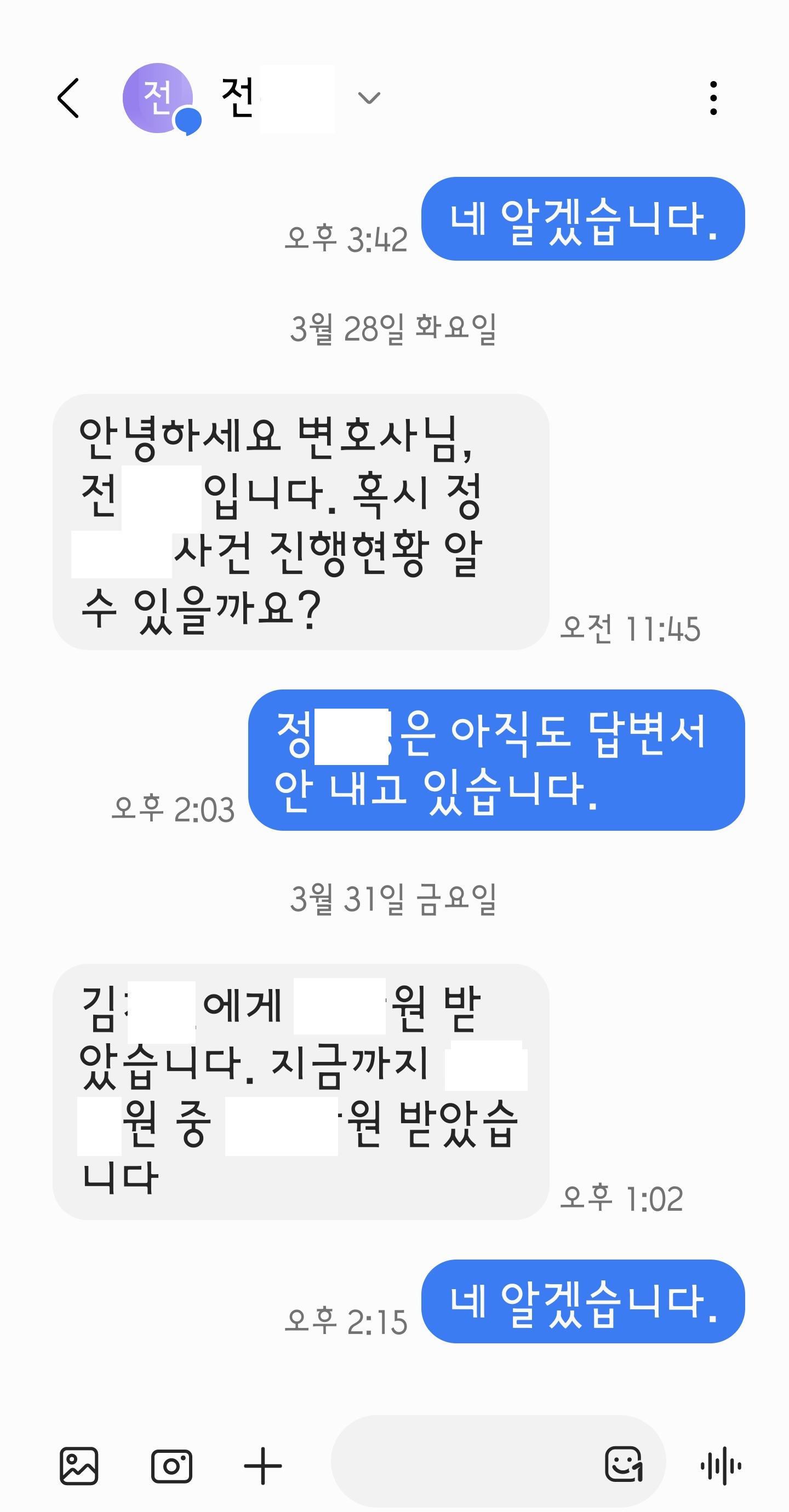Viewport: 789px width, 1512px height.
Task: Open the contact's purple profile avatar
Action: tap(158, 98)
